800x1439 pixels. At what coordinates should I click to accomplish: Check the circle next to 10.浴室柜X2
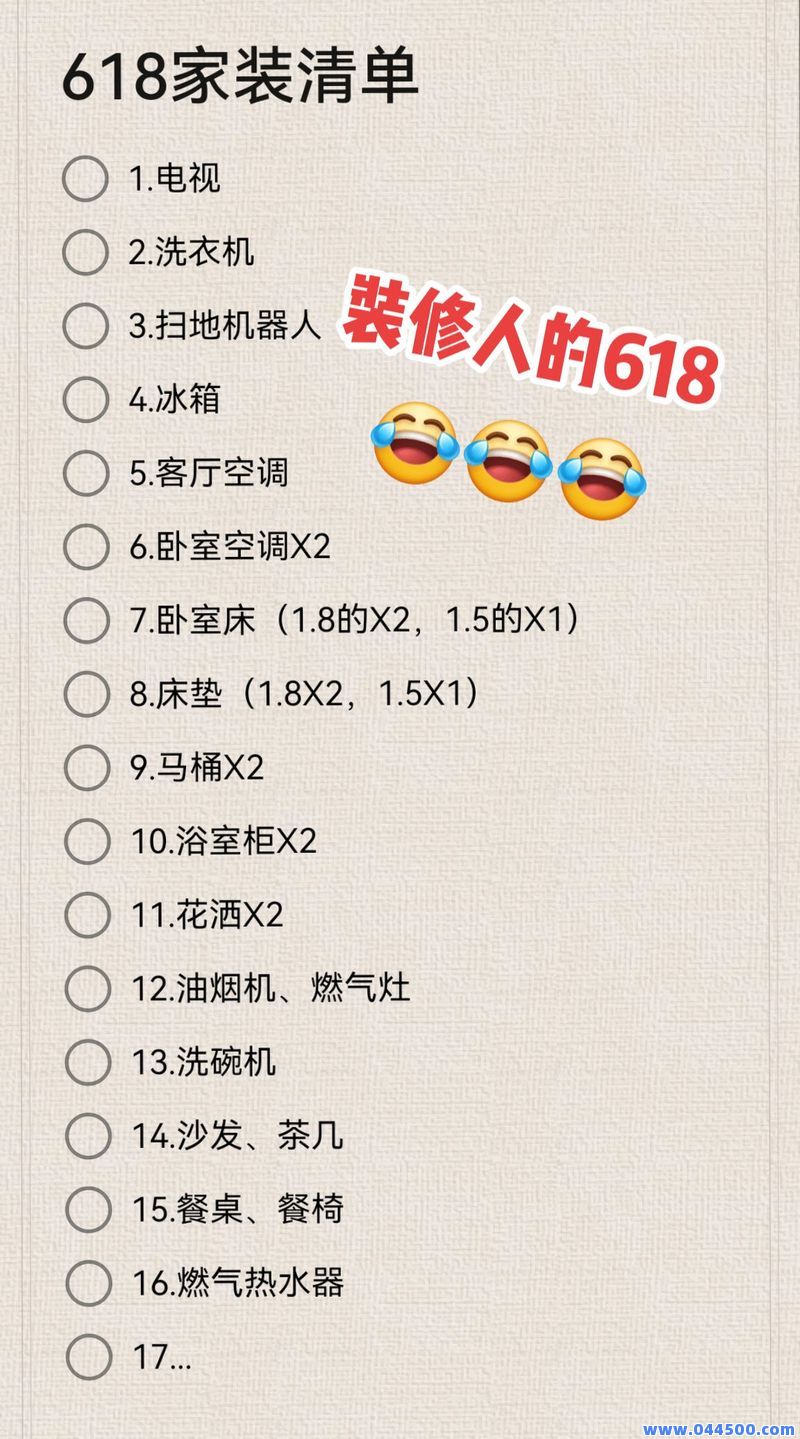click(86, 840)
